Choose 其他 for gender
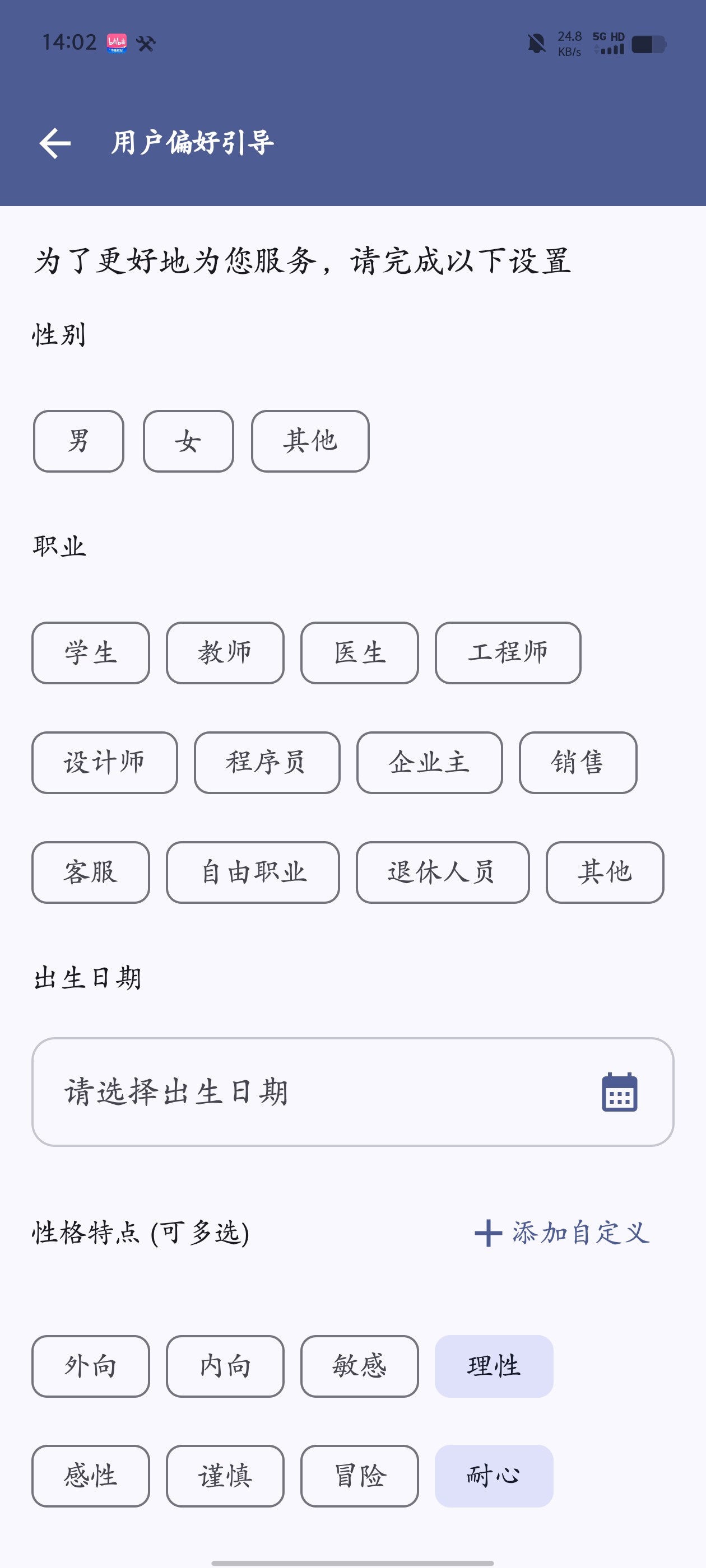The image size is (706, 1568). pyautogui.click(x=310, y=442)
